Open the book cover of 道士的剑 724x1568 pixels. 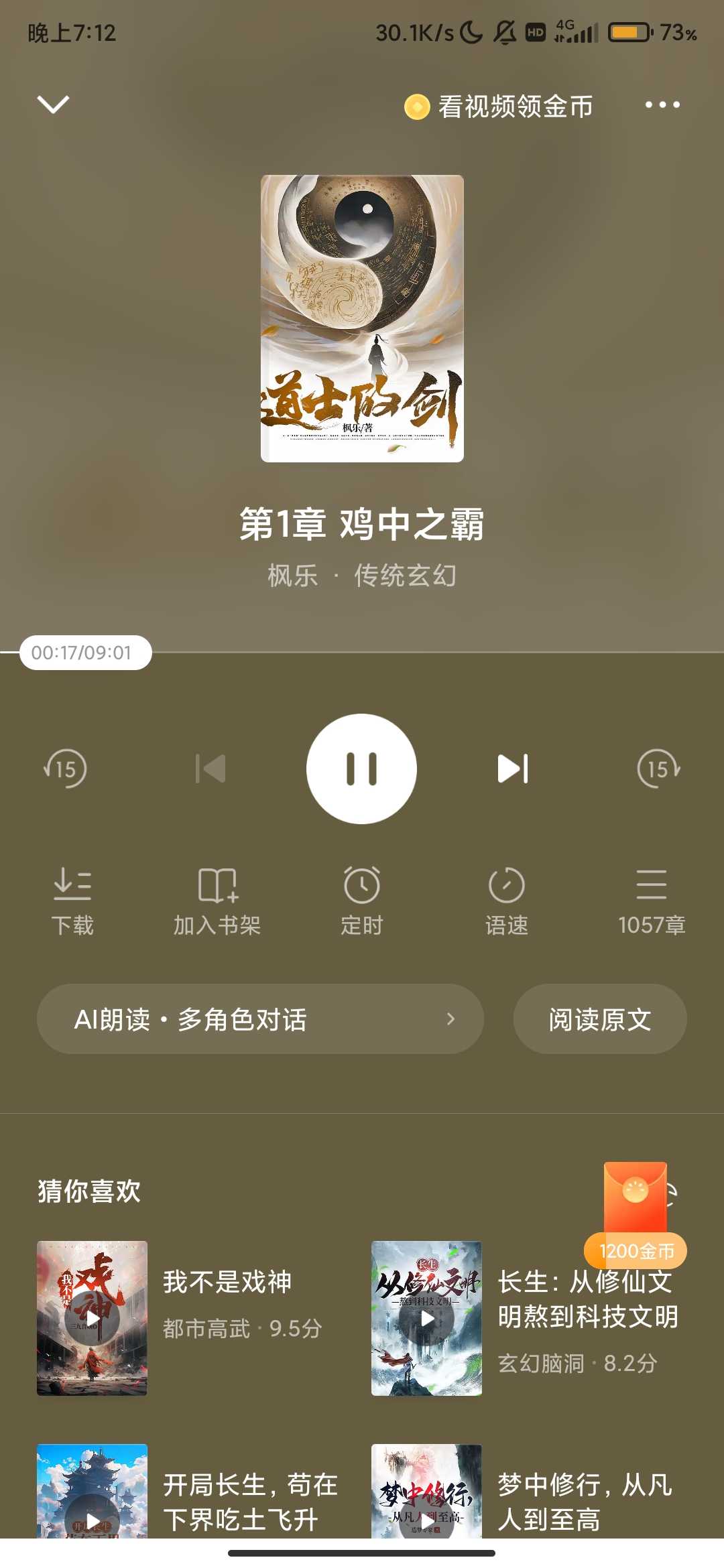(362, 318)
